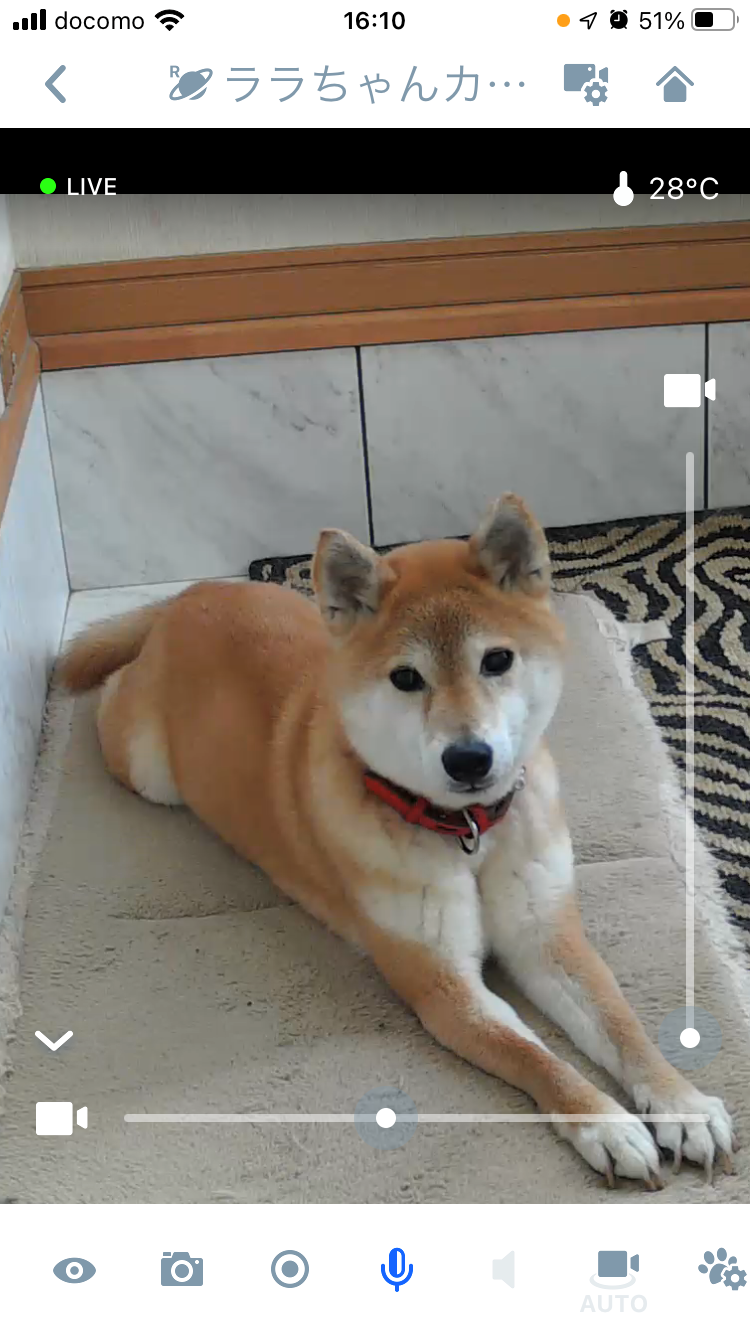Image resolution: width=750 pixels, height=1334 pixels.
Task: Start recording with the record button
Action: point(290,1269)
